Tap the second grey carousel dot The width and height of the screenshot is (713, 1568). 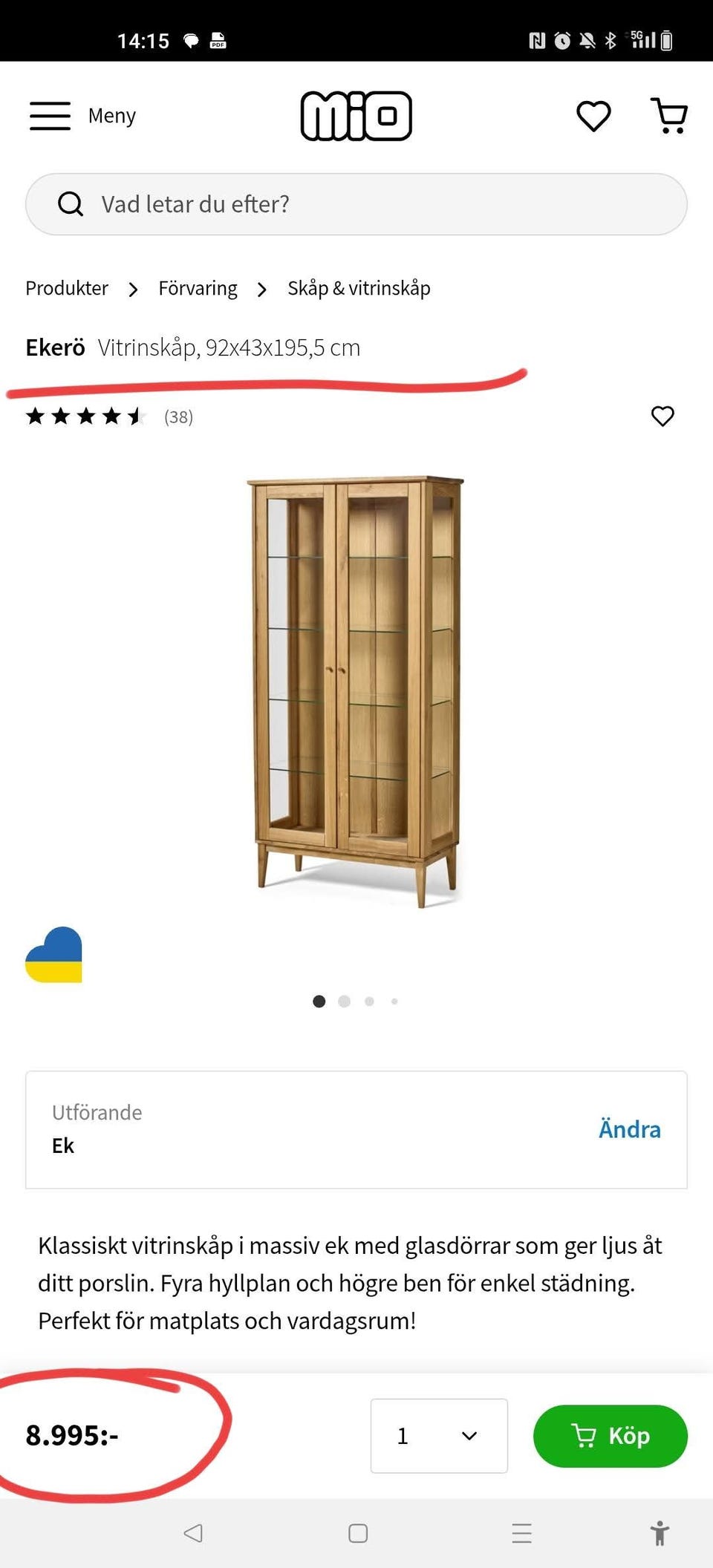pos(344,1001)
